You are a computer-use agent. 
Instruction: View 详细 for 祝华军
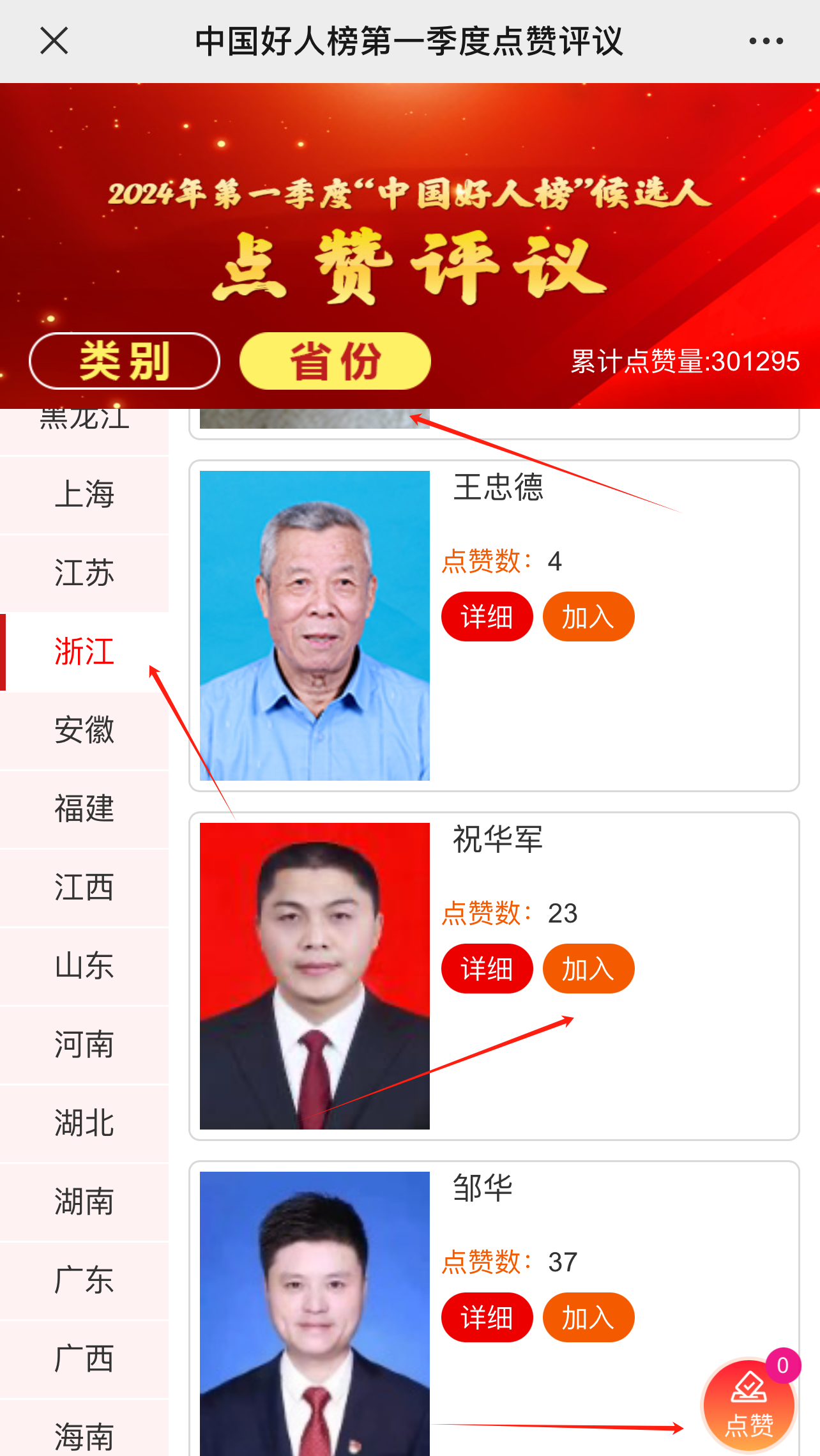click(487, 969)
